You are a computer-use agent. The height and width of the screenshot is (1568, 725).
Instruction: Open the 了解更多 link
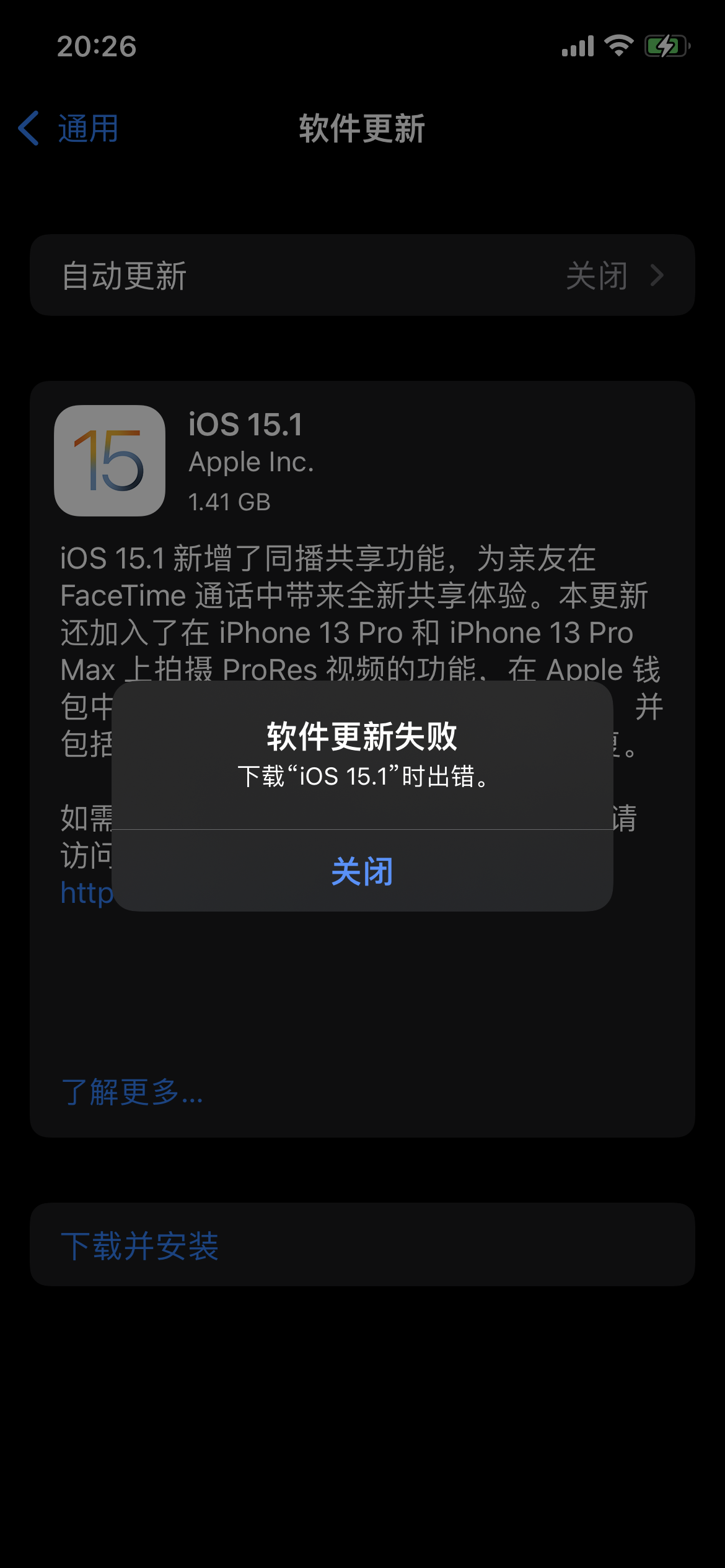tap(132, 1092)
